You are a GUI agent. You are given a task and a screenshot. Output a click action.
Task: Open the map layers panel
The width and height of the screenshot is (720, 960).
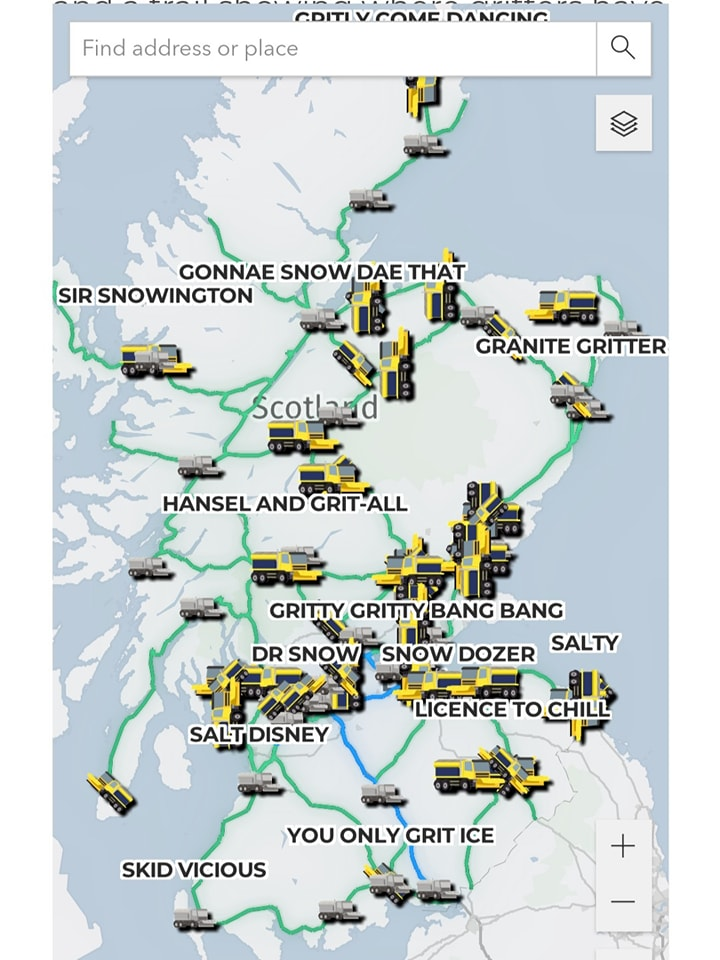point(623,124)
